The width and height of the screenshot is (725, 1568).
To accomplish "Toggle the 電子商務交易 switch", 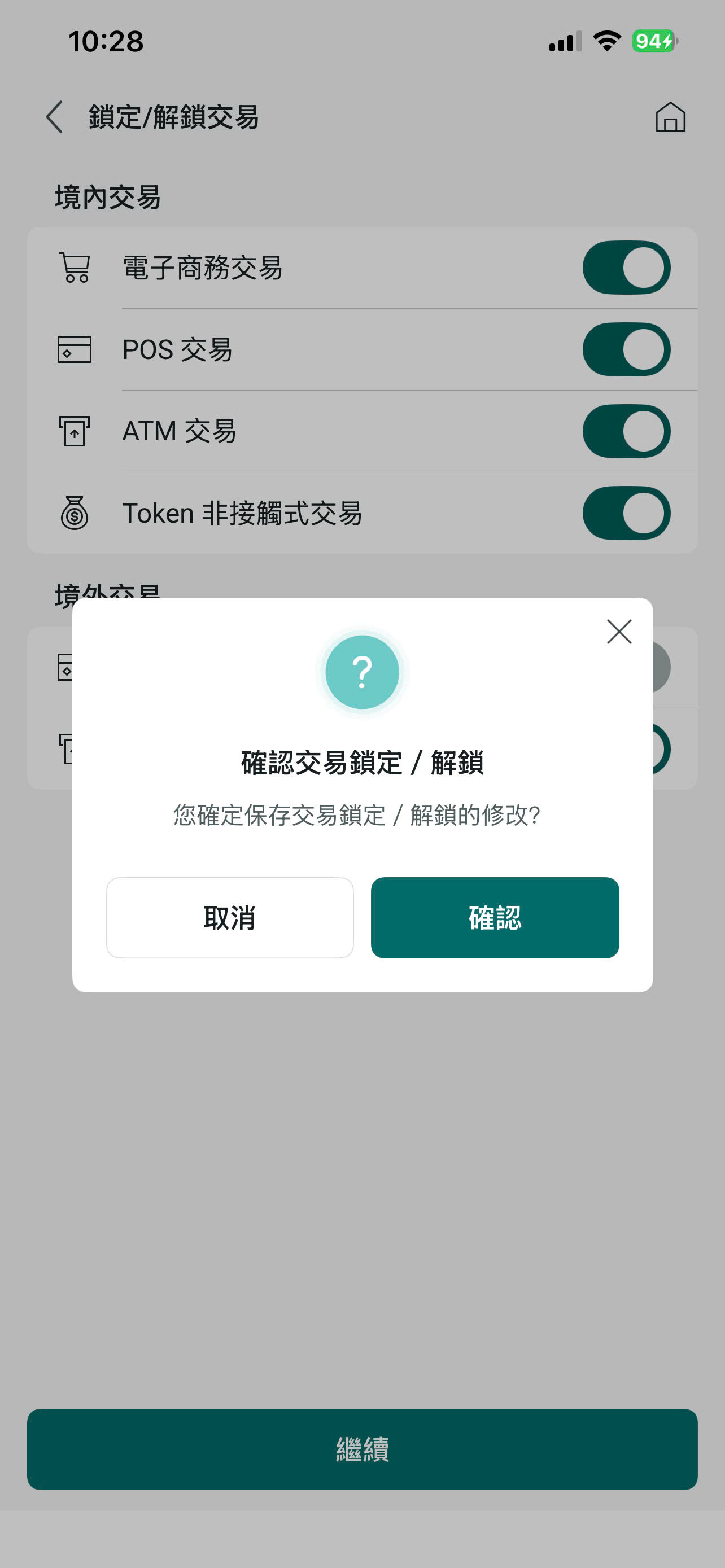I will tap(626, 268).
